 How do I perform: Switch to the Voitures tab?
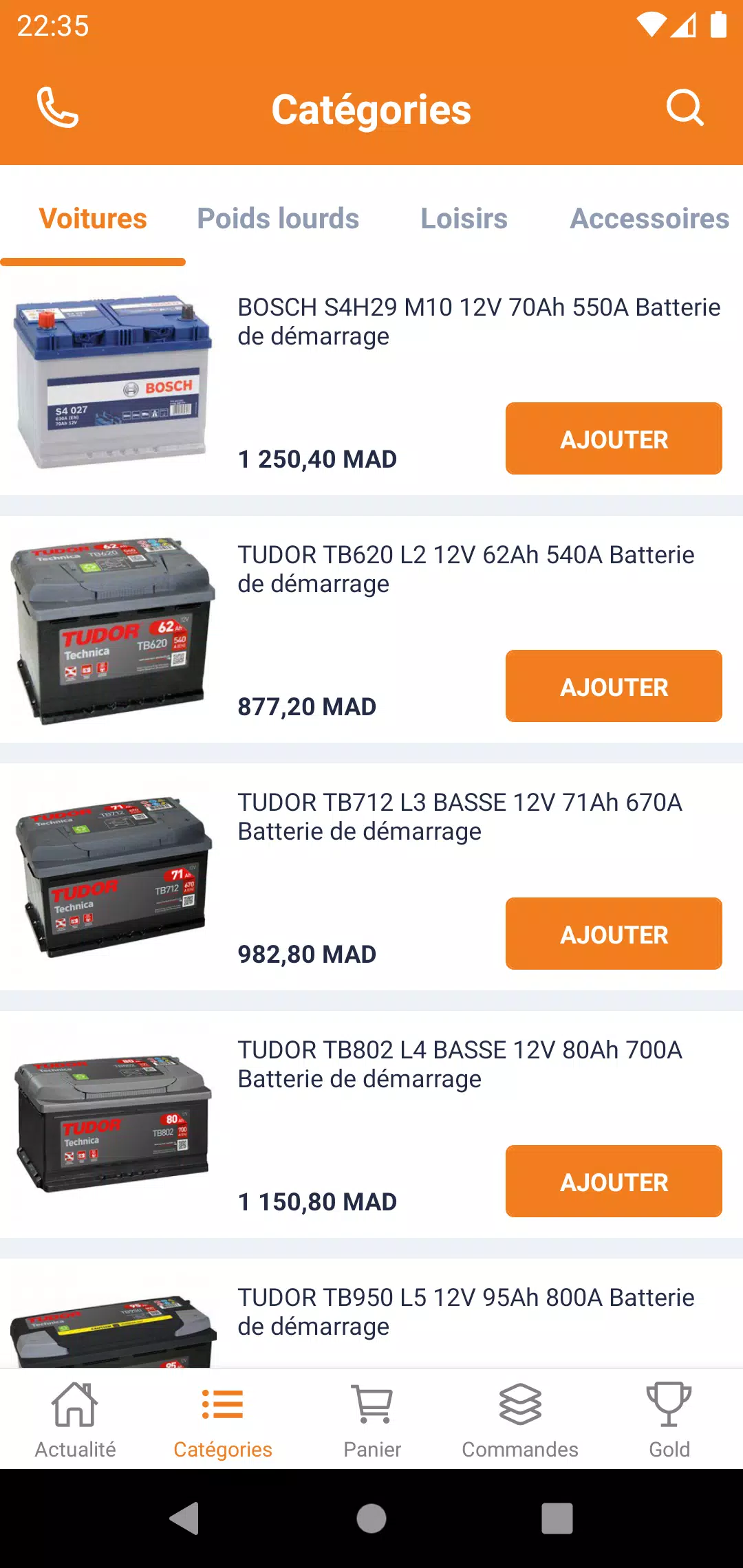(x=93, y=219)
